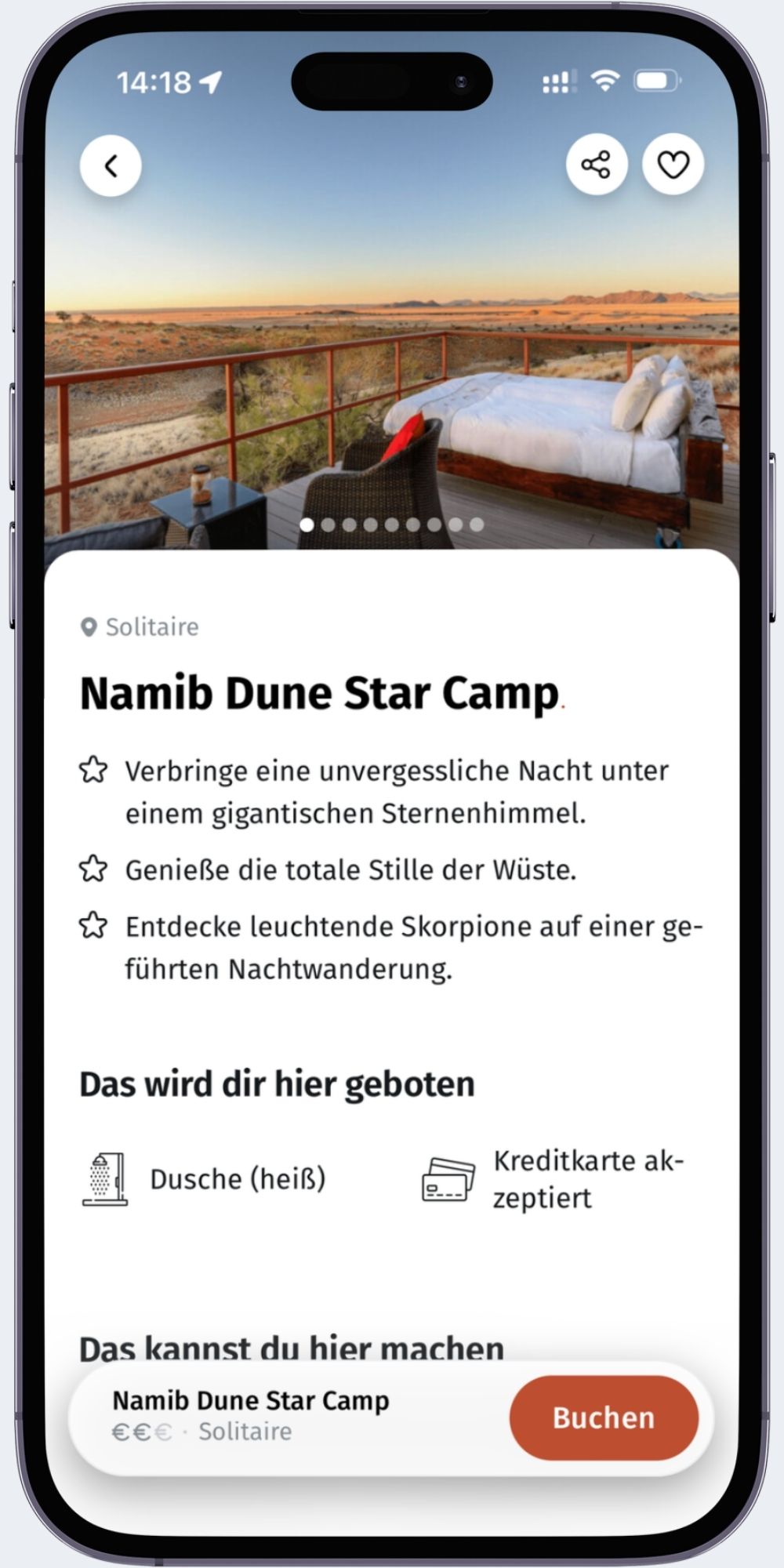This screenshot has height=1568, width=784.
Task: Tap the Buchen button
Action: 603,1417
